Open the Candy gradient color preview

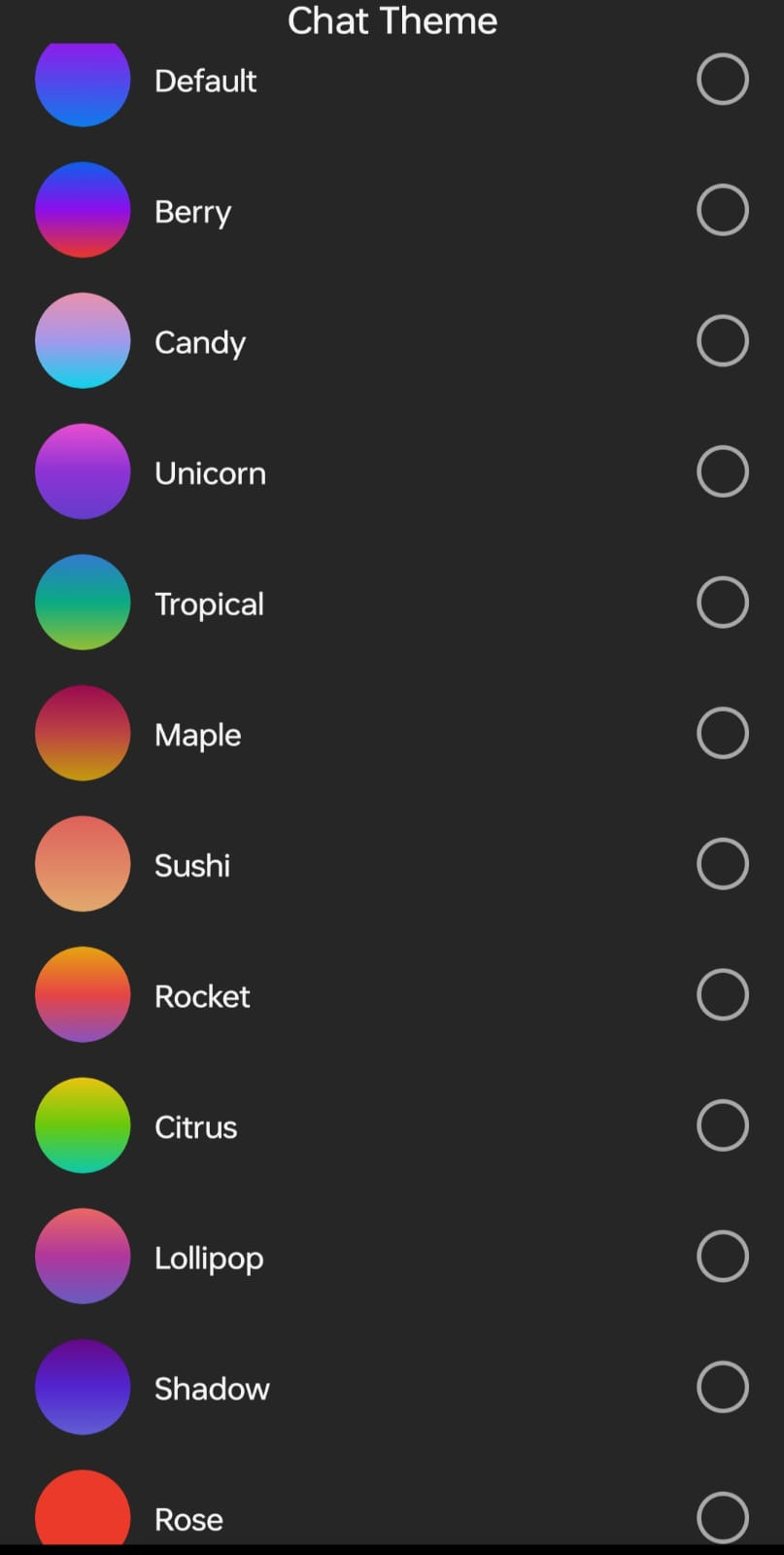(83, 340)
